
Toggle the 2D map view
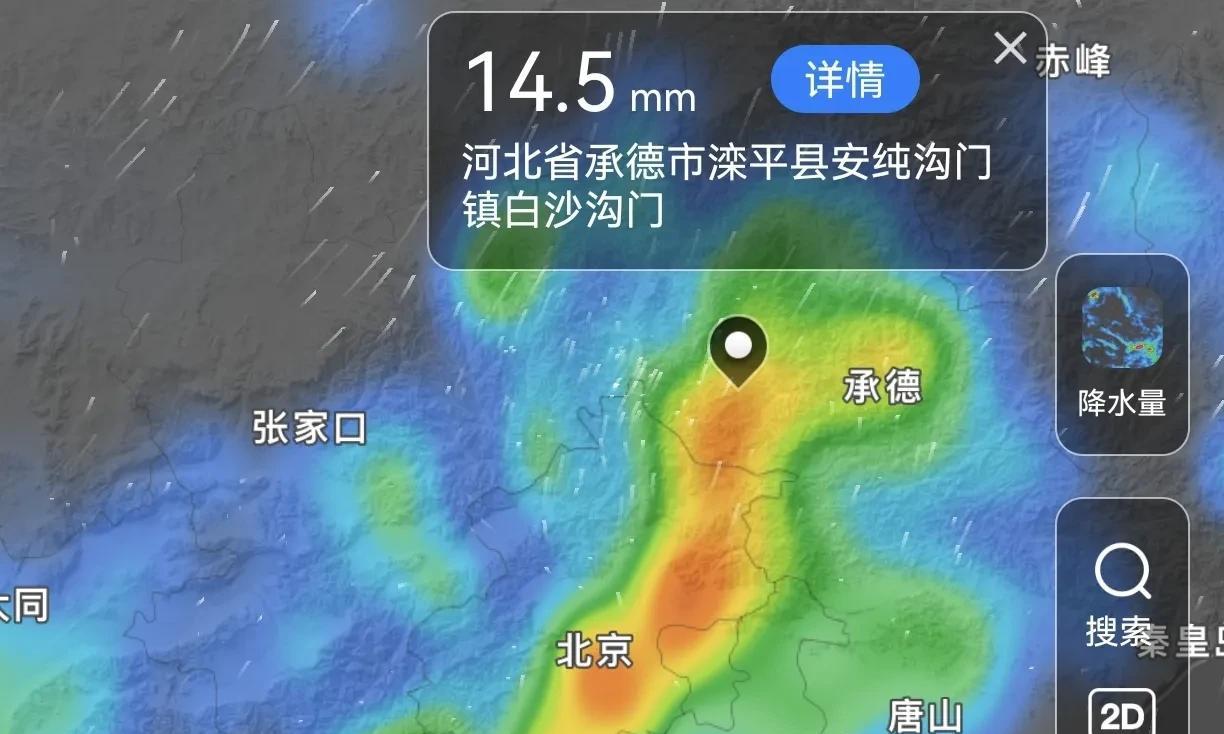(1121, 714)
